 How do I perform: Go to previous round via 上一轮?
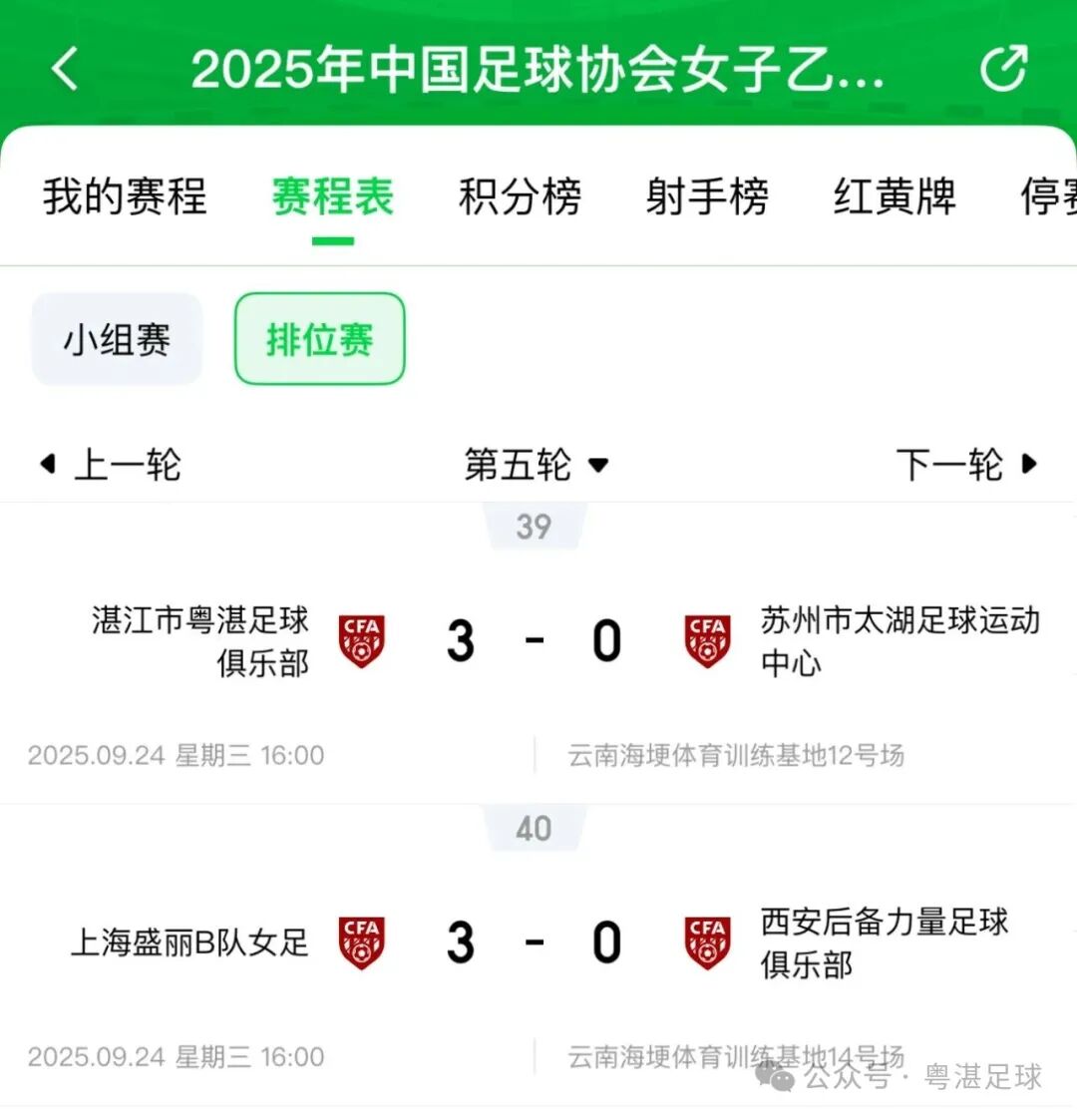pyautogui.click(x=112, y=465)
